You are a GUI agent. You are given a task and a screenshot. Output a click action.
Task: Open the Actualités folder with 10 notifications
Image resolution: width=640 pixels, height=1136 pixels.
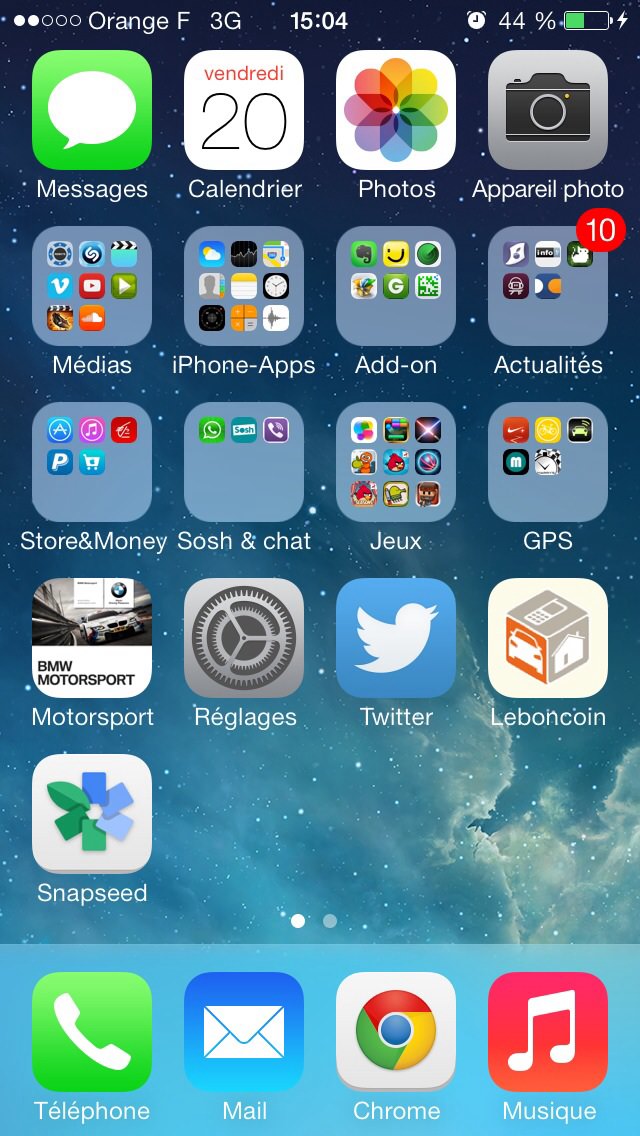(x=548, y=285)
